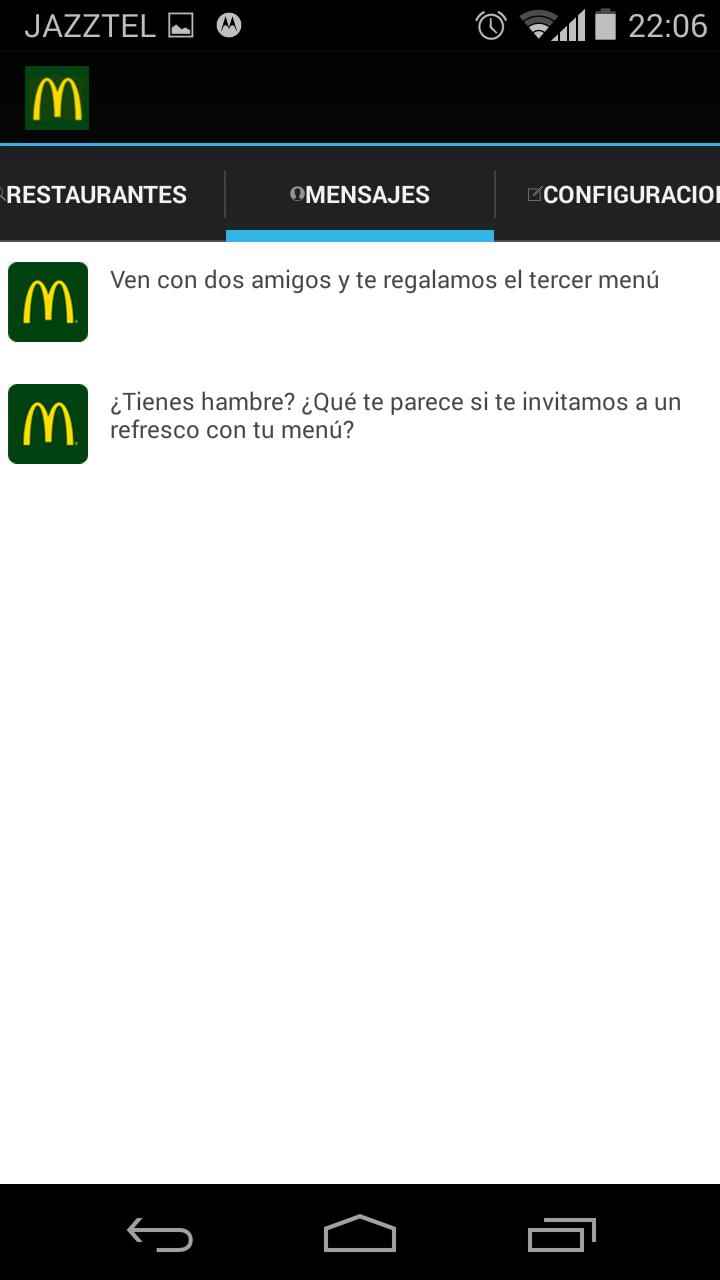This screenshot has width=720, height=1280.
Task: Select the Mensajes tab
Action: tap(360, 195)
